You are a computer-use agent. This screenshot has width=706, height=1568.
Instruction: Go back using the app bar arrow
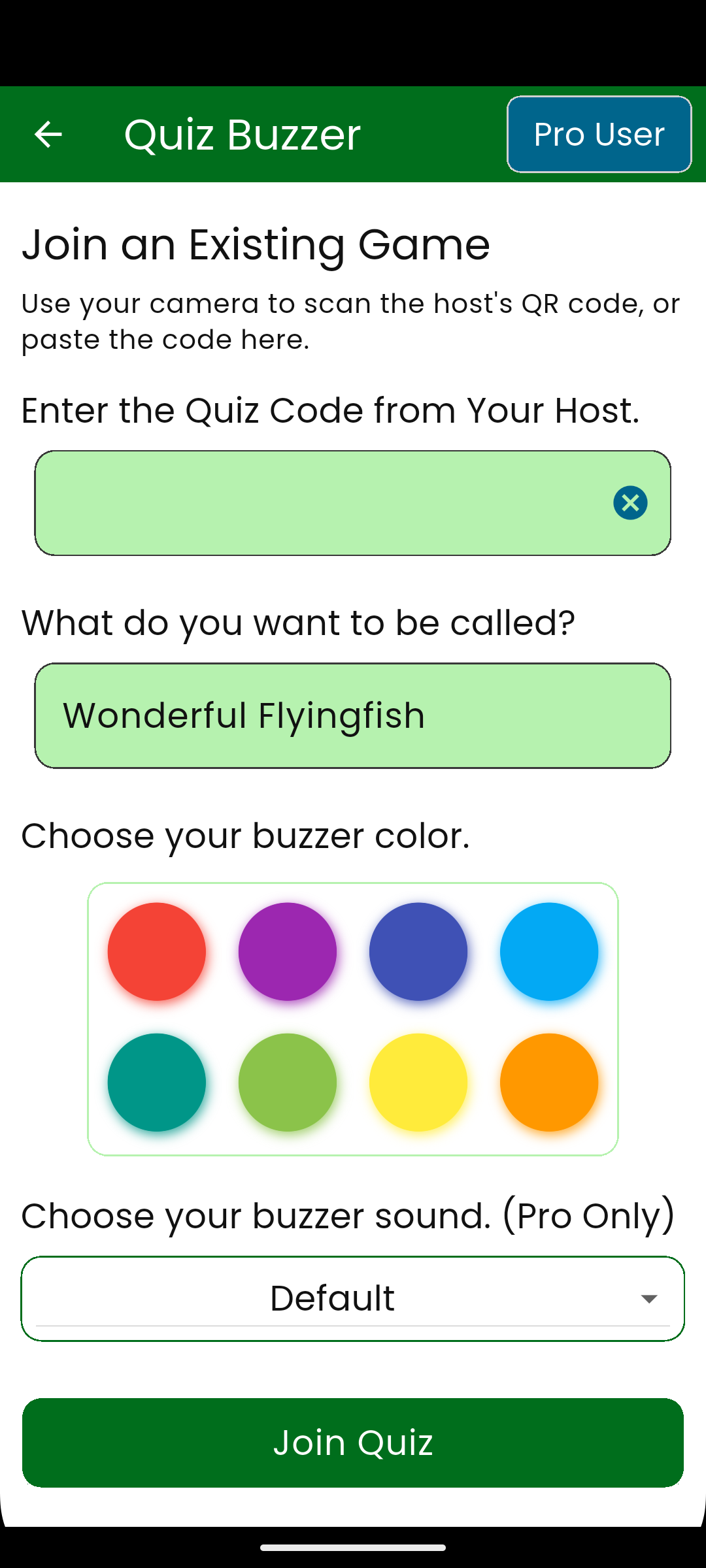(x=48, y=135)
